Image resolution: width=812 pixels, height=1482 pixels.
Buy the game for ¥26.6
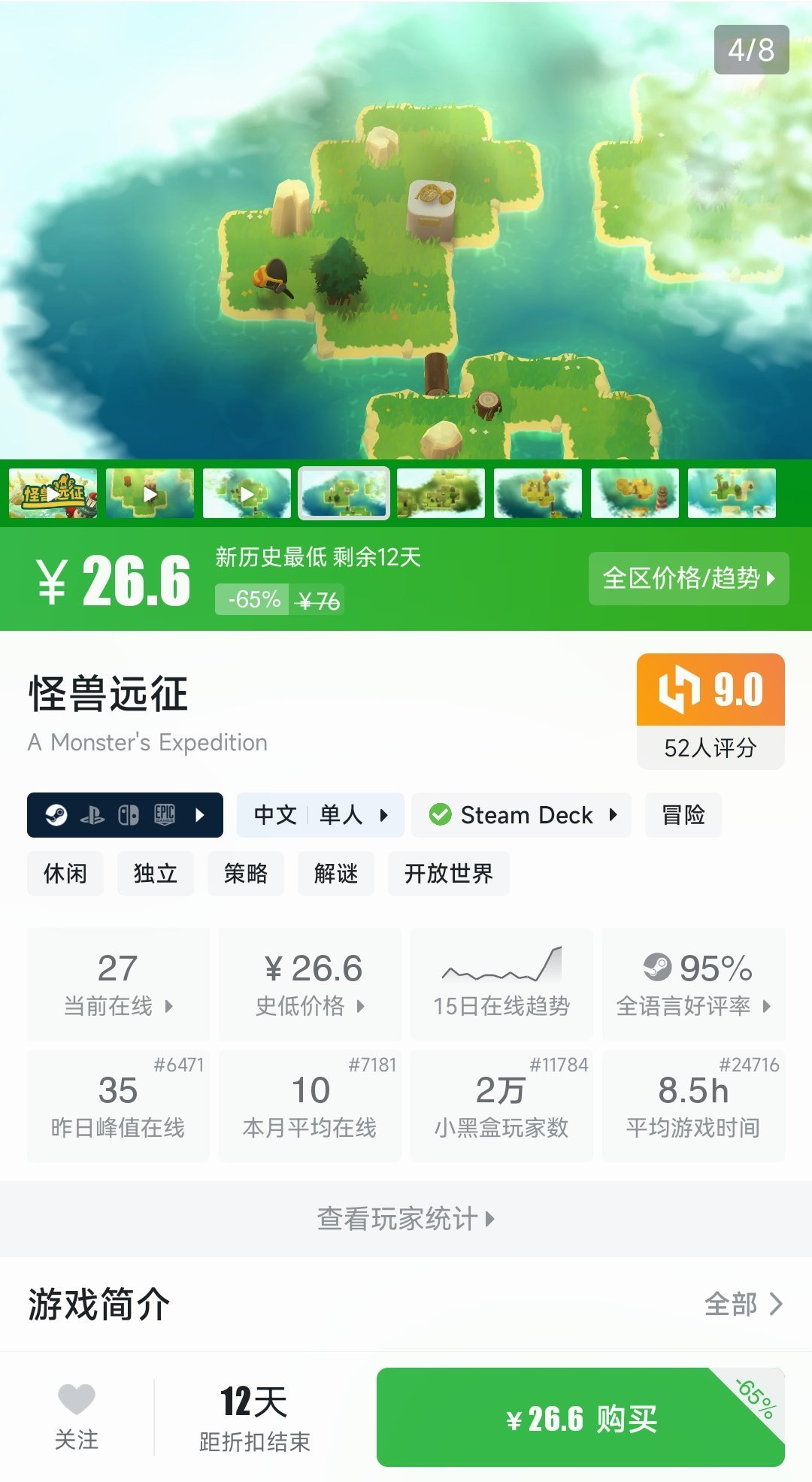coord(580,1418)
